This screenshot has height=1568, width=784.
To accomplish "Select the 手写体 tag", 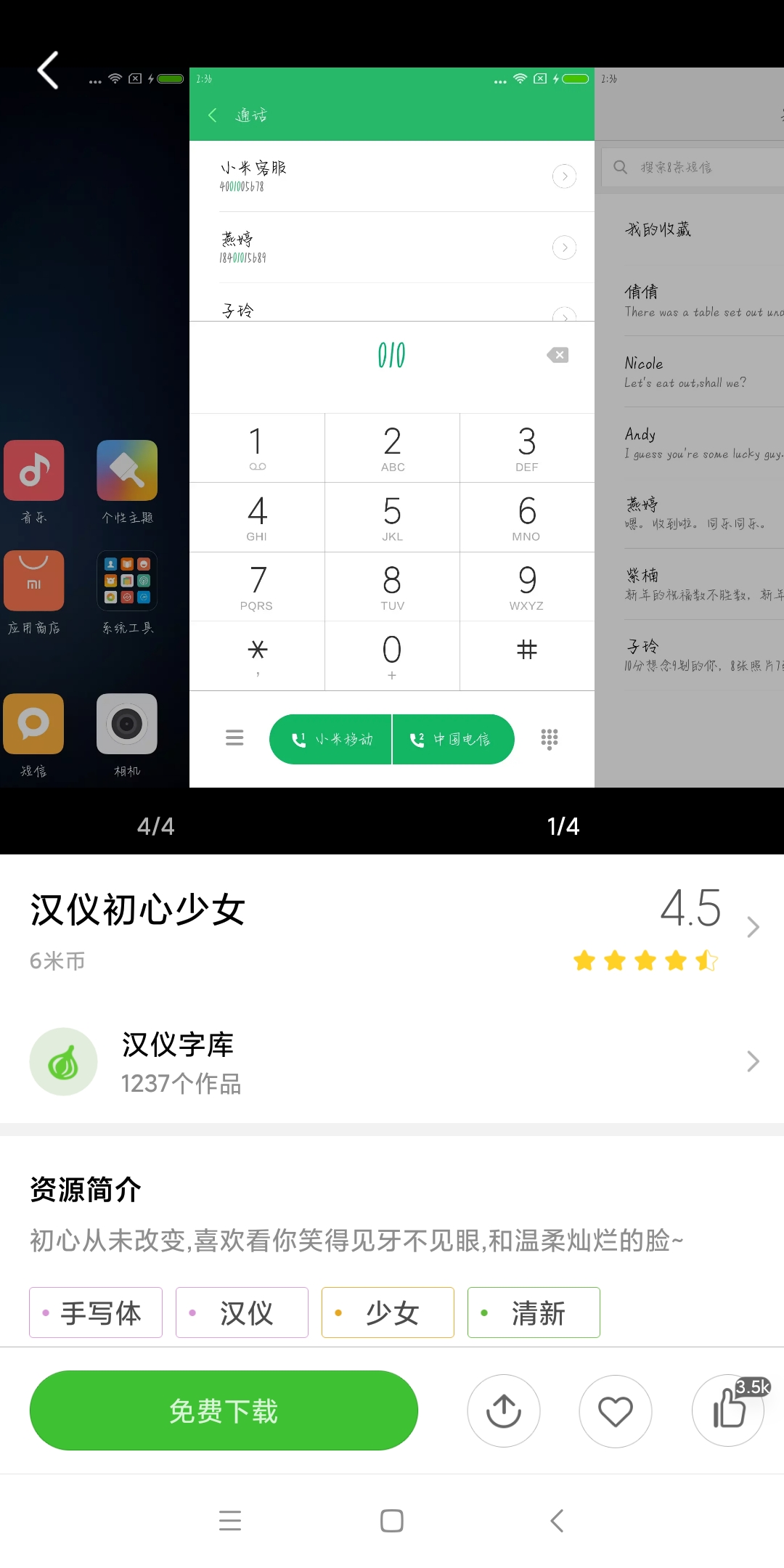I will tap(96, 1312).
